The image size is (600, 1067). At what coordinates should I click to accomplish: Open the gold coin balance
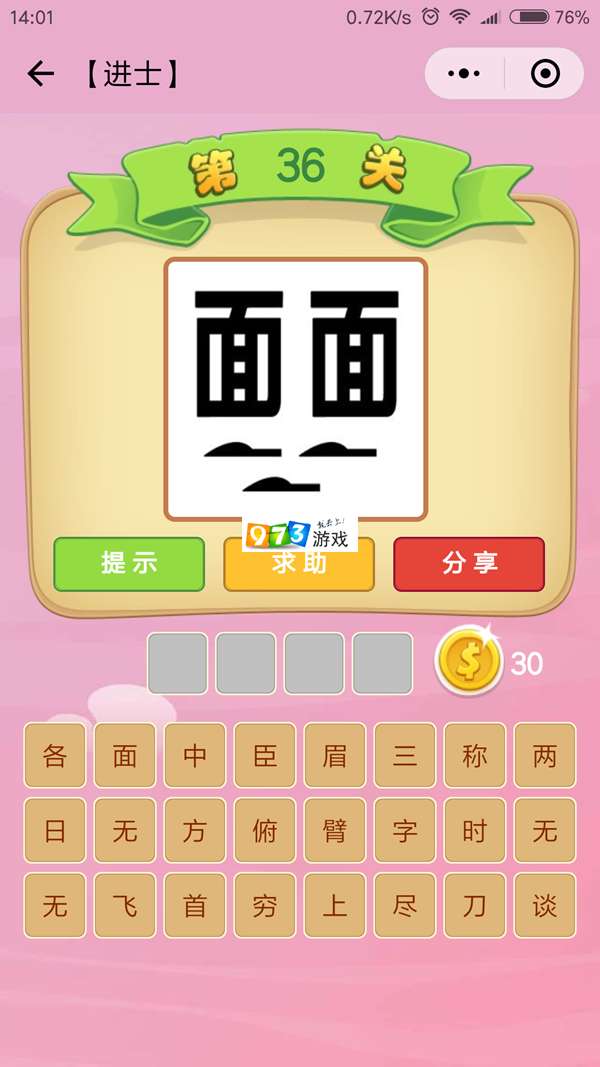click(469, 663)
